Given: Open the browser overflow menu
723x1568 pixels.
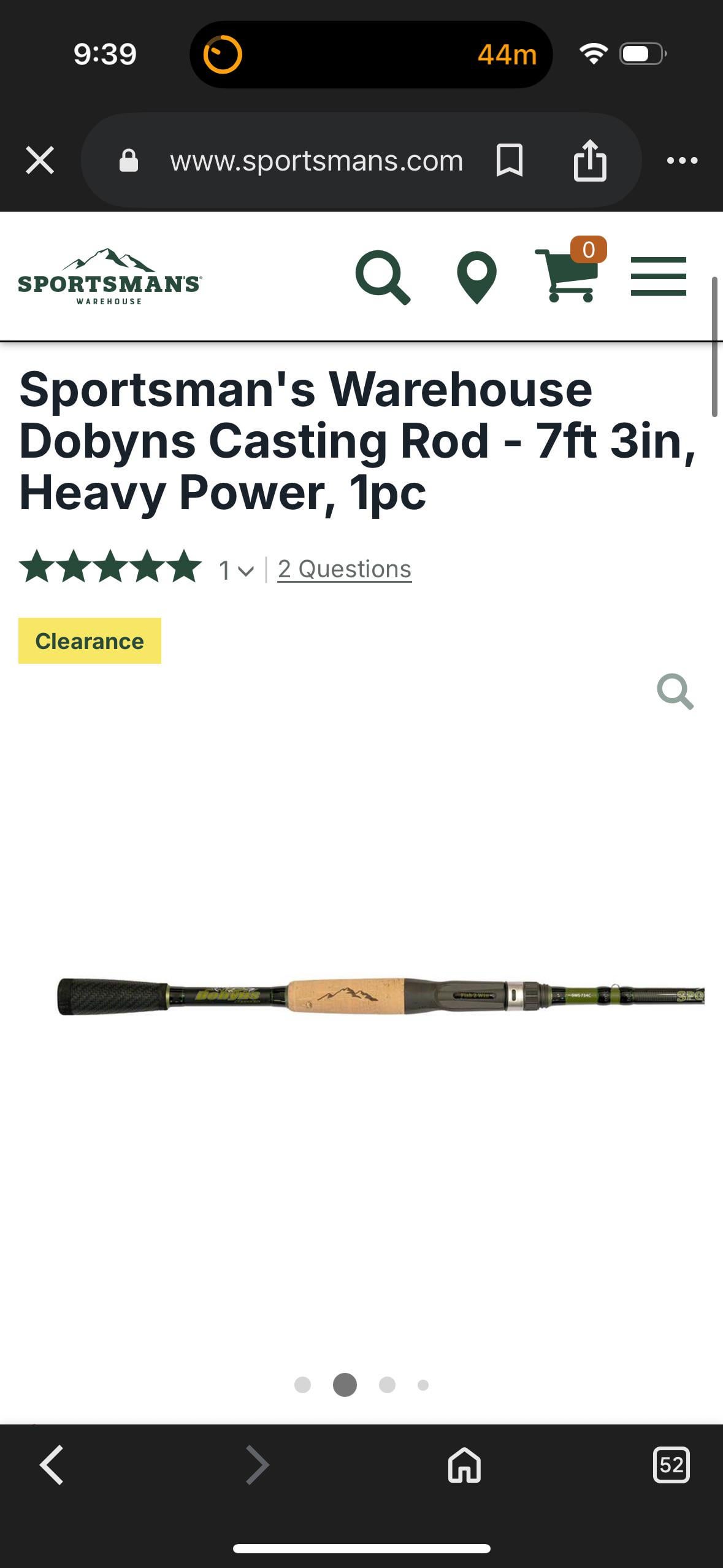Looking at the screenshot, I should coord(682,161).
